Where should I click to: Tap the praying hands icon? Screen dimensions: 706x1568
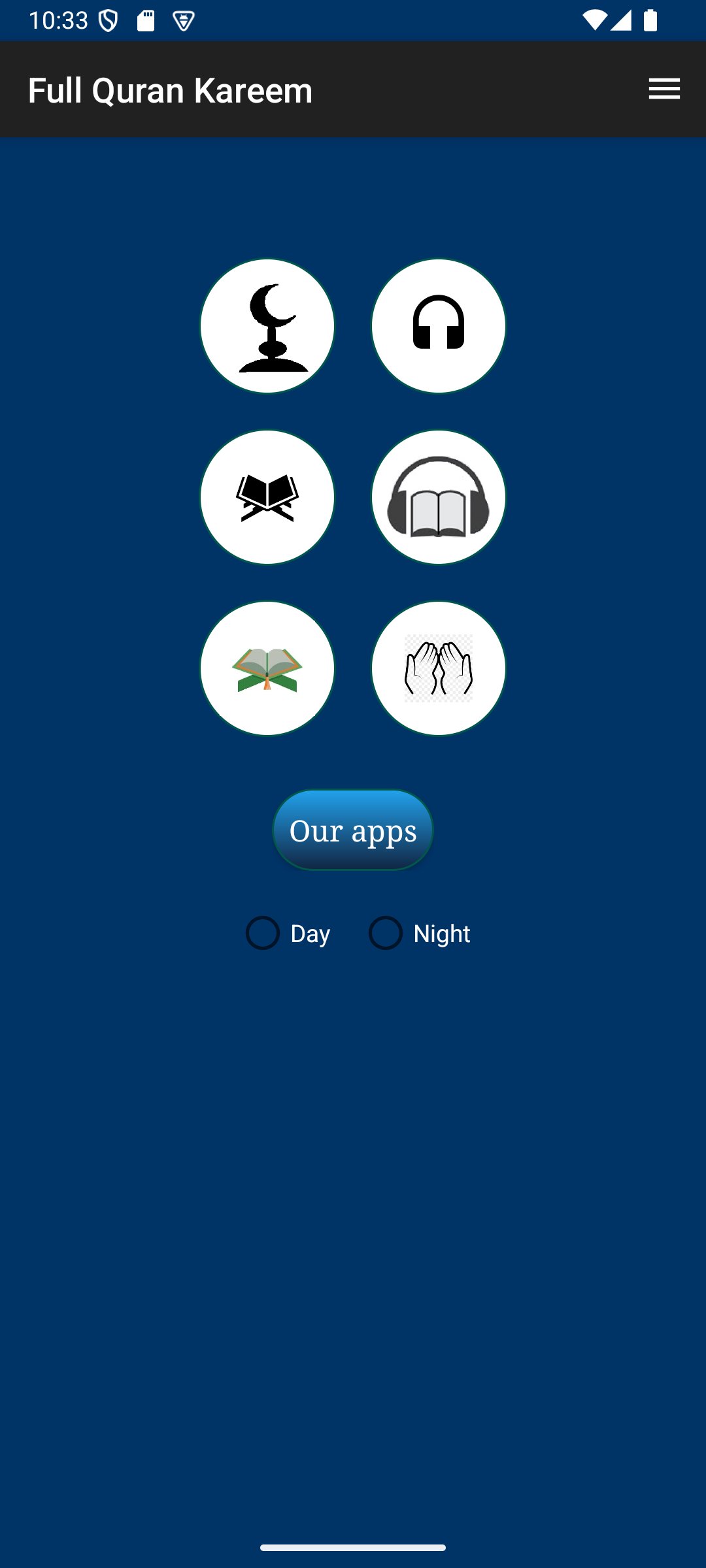pos(439,668)
